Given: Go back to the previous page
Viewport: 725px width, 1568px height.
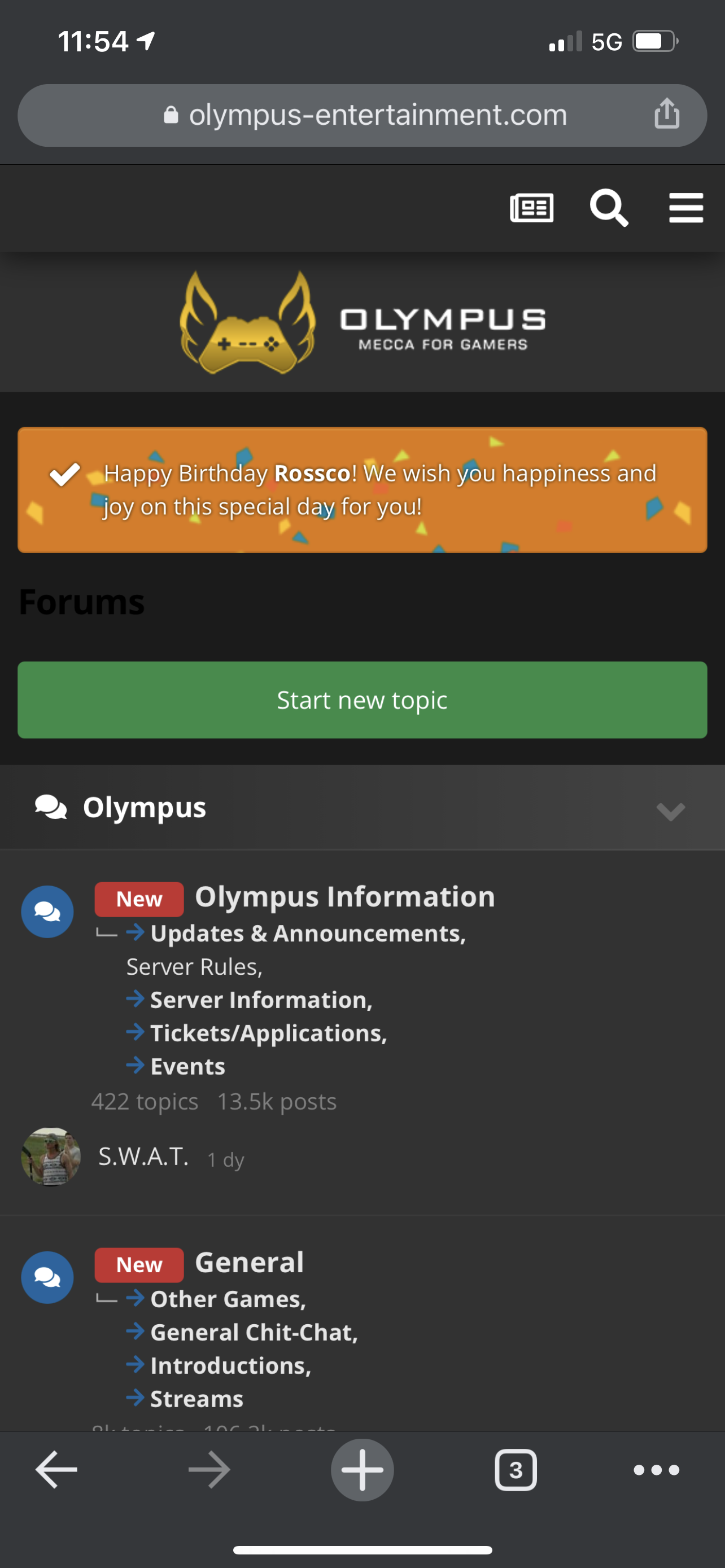Looking at the screenshot, I should 56,1469.
